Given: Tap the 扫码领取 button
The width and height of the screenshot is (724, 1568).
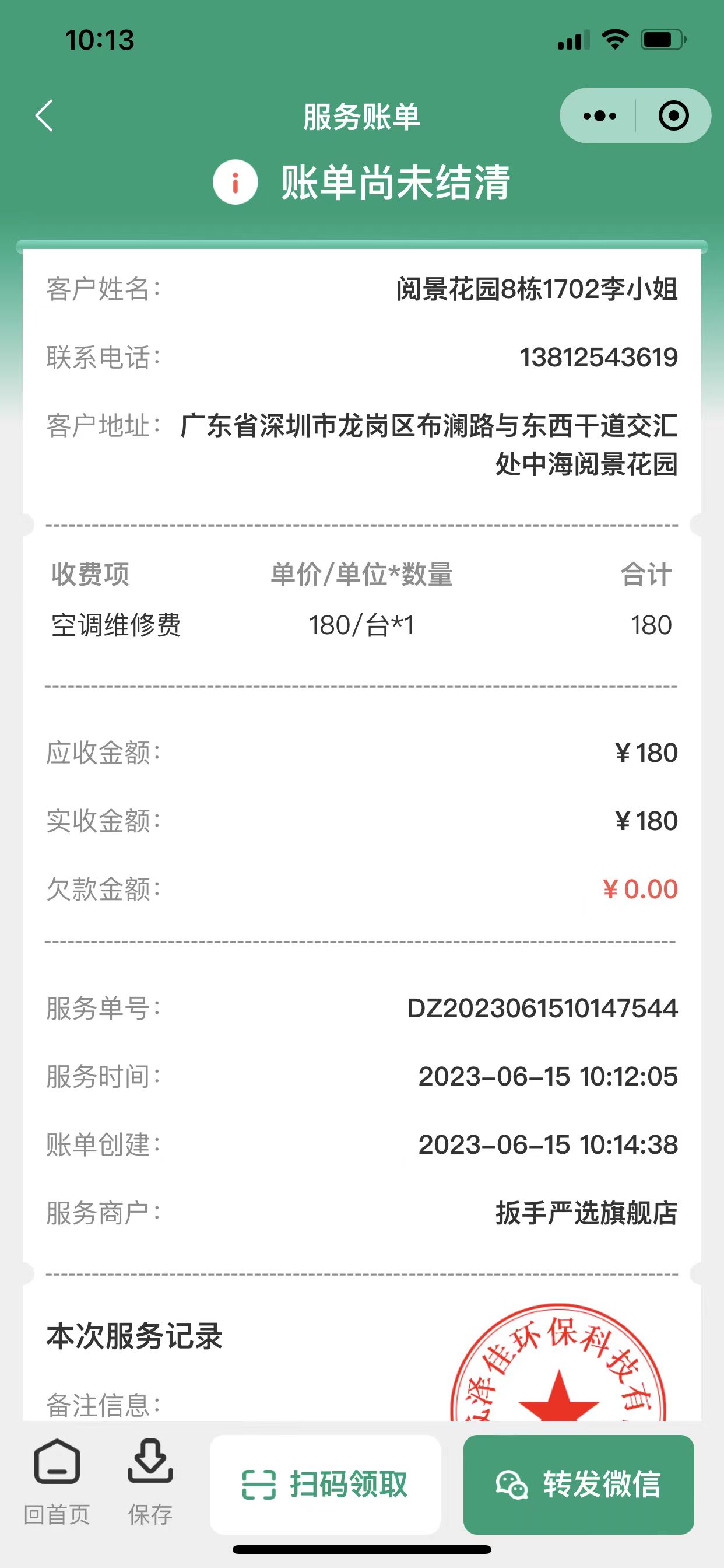Looking at the screenshot, I should point(325,1485).
